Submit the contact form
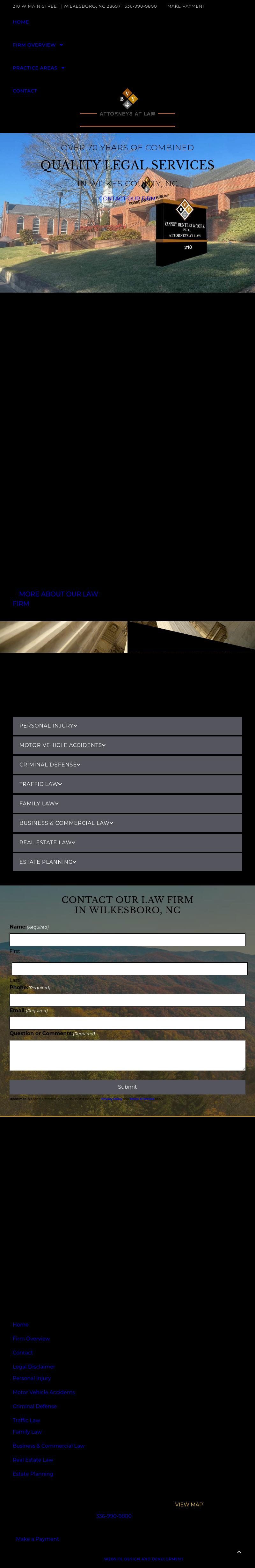The height and width of the screenshot is (1568, 255). click(x=127, y=1086)
